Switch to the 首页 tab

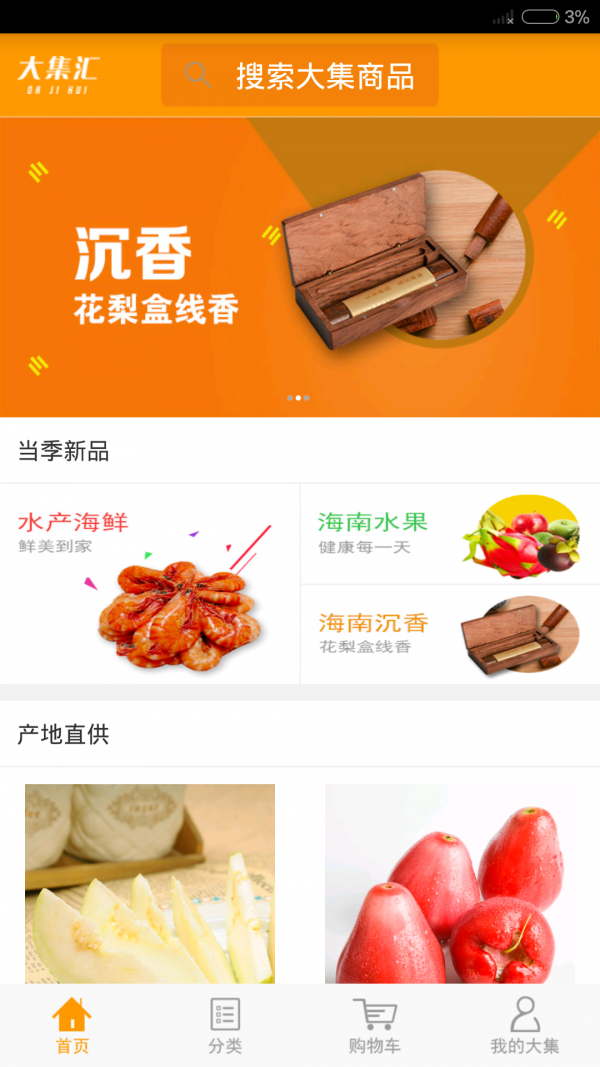coord(72,1026)
